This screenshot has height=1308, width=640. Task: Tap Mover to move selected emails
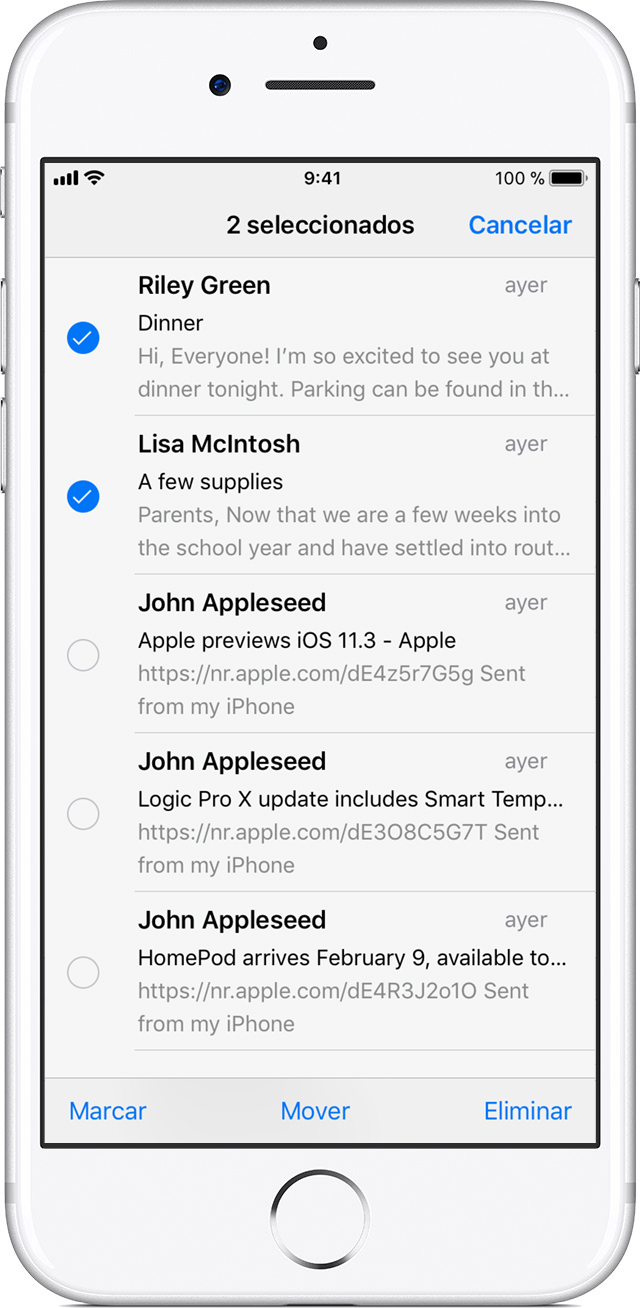[315, 1111]
